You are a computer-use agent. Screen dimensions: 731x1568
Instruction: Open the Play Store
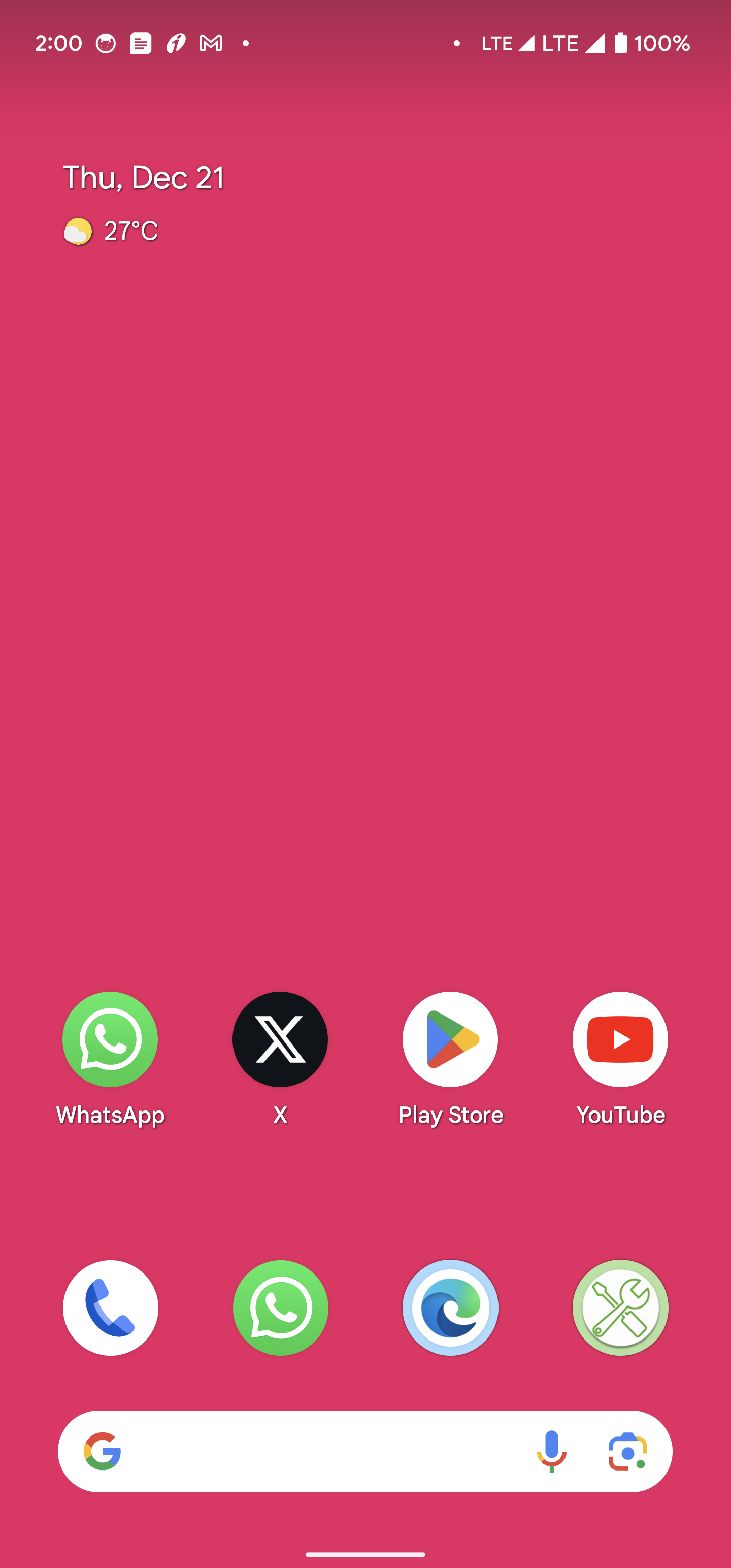tap(450, 1039)
